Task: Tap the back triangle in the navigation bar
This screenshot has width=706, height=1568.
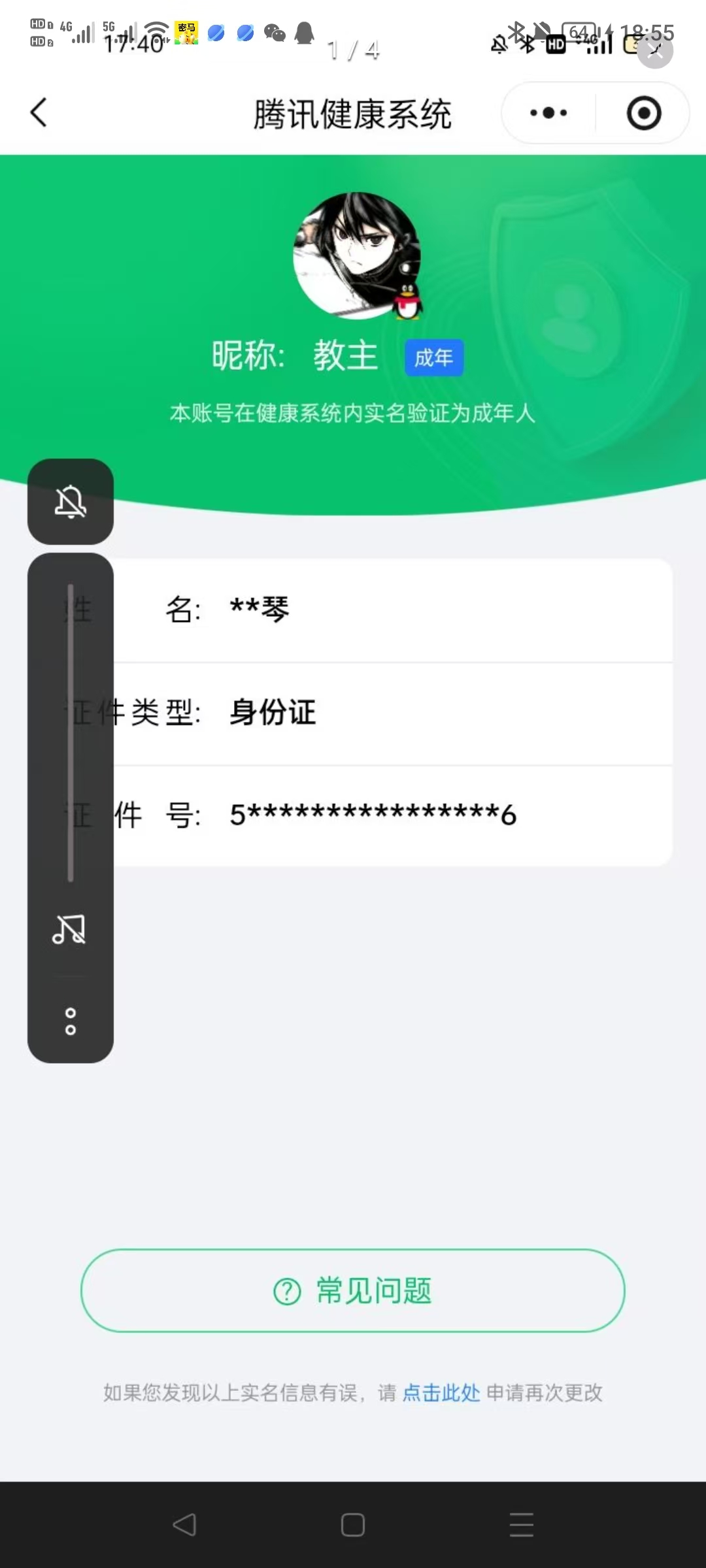Action: (185, 1525)
